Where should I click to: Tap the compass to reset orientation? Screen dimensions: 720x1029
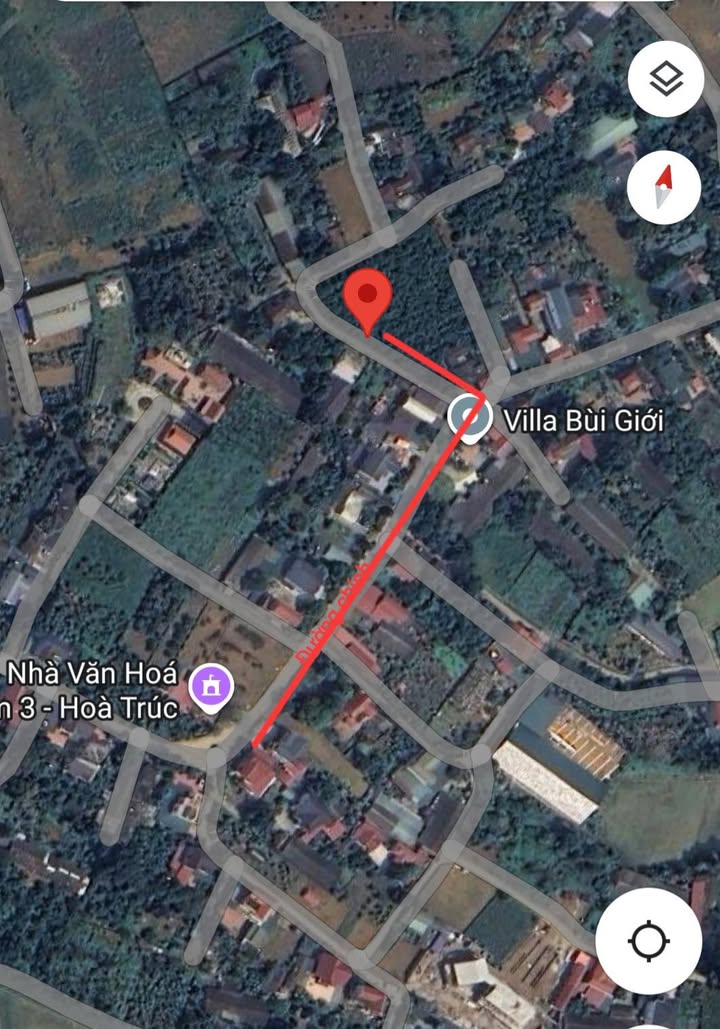tap(664, 187)
